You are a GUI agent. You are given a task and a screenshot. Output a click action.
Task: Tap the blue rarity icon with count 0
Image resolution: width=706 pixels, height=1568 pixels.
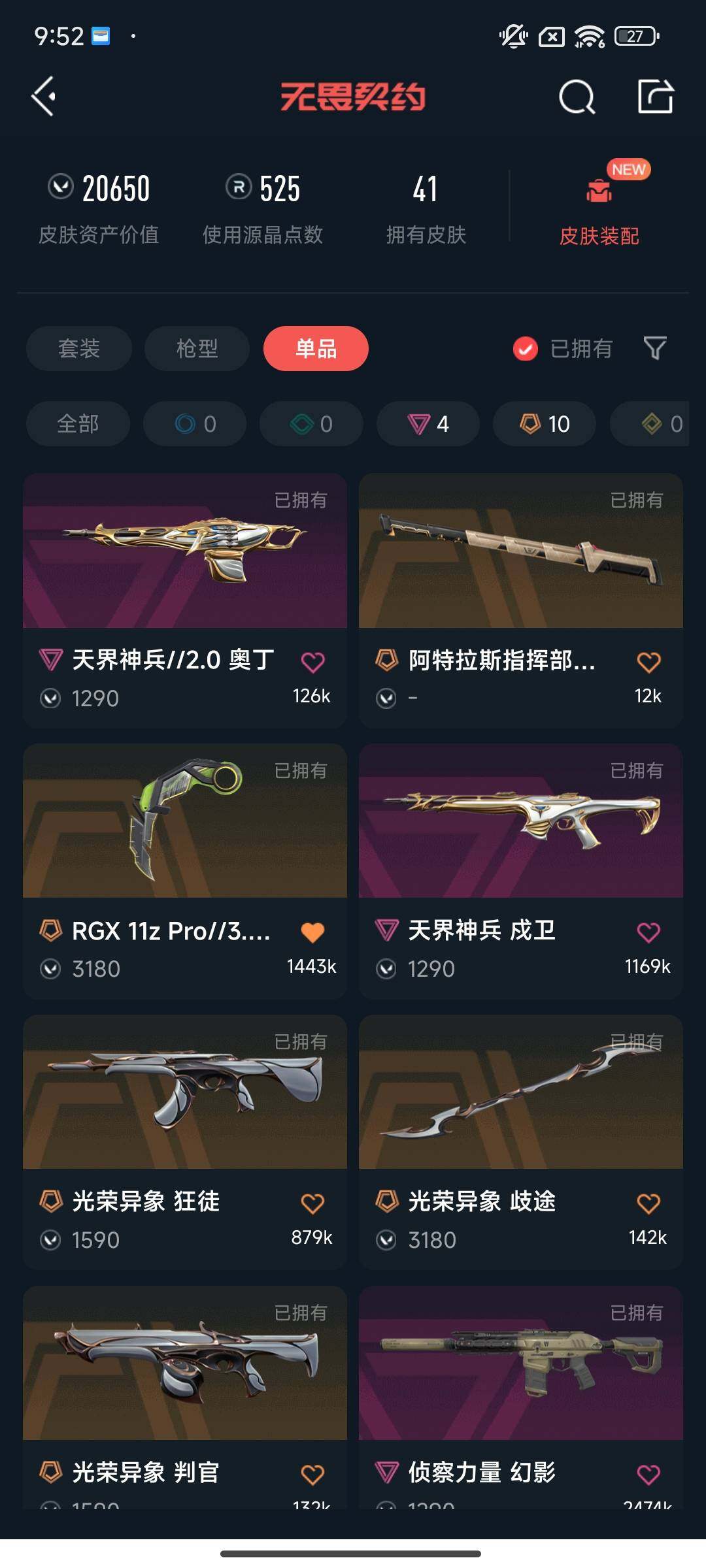tap(193, 423)
